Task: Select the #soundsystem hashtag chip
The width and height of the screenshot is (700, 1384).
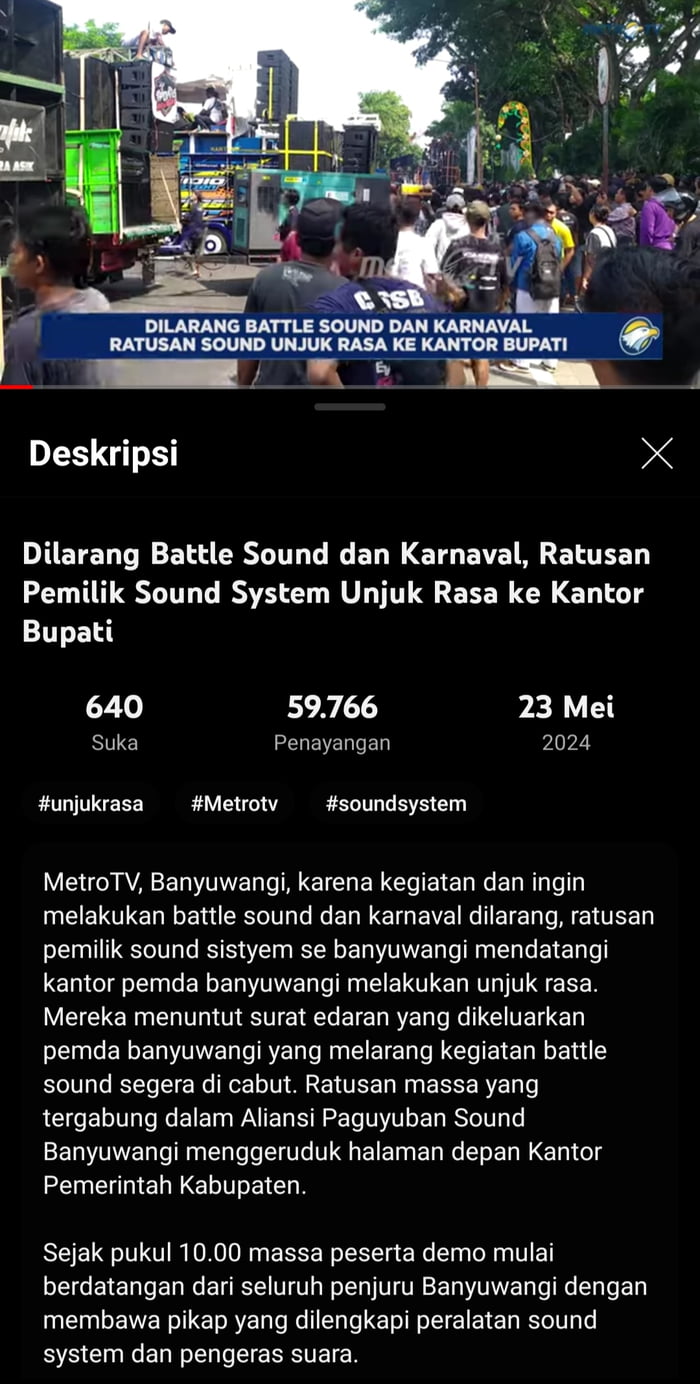Action: [396, 804]
